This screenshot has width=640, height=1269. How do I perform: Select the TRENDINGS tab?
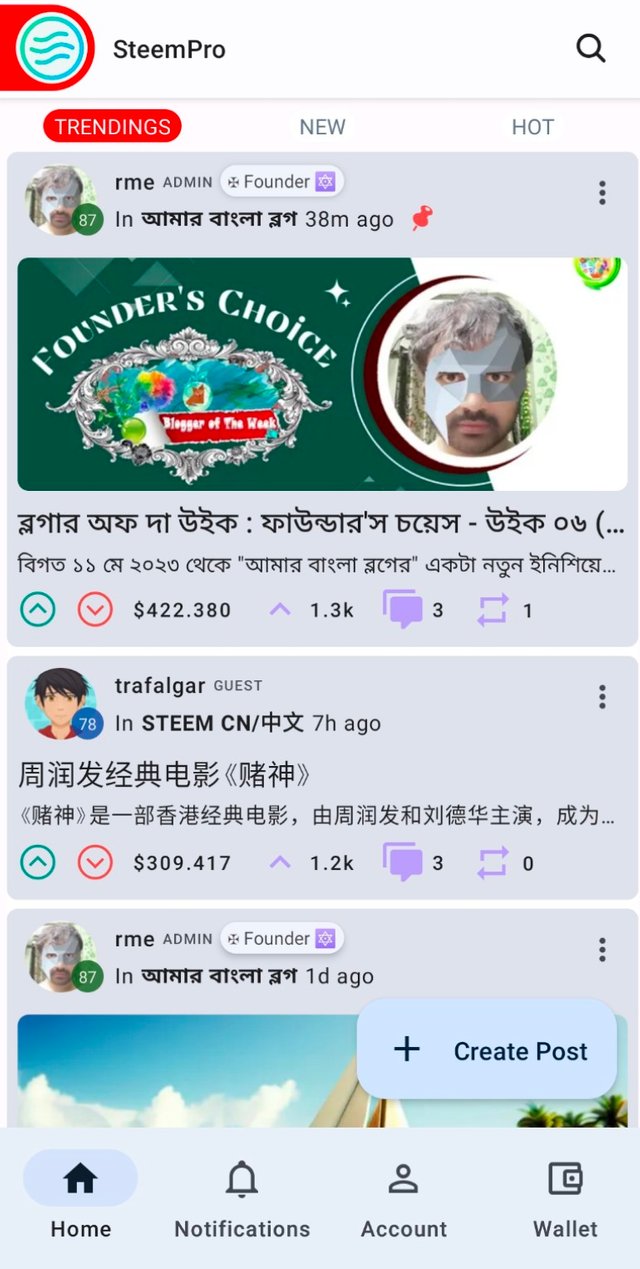point(112,127)
